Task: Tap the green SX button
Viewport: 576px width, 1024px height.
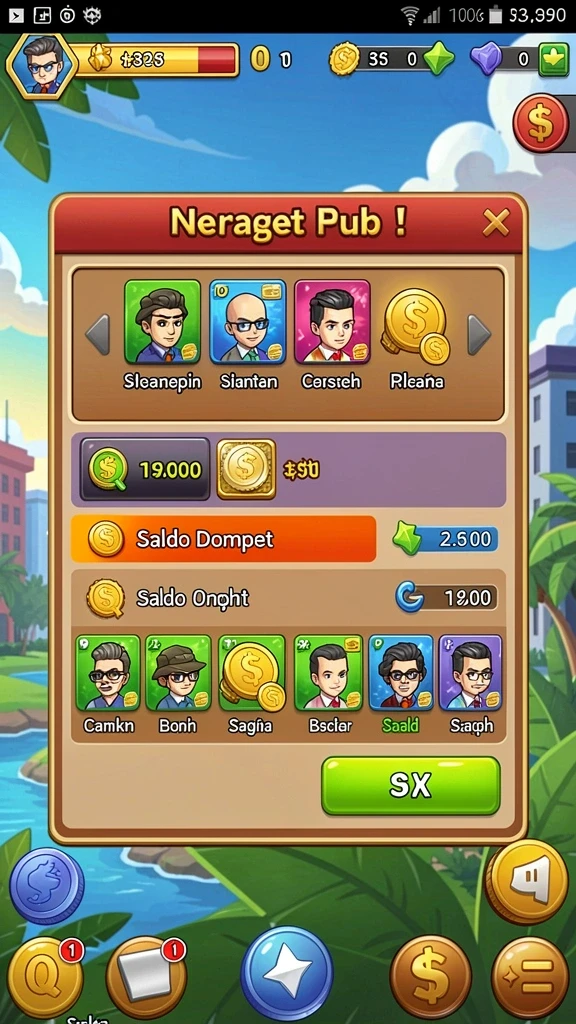Action: click(x=411, y=786)
